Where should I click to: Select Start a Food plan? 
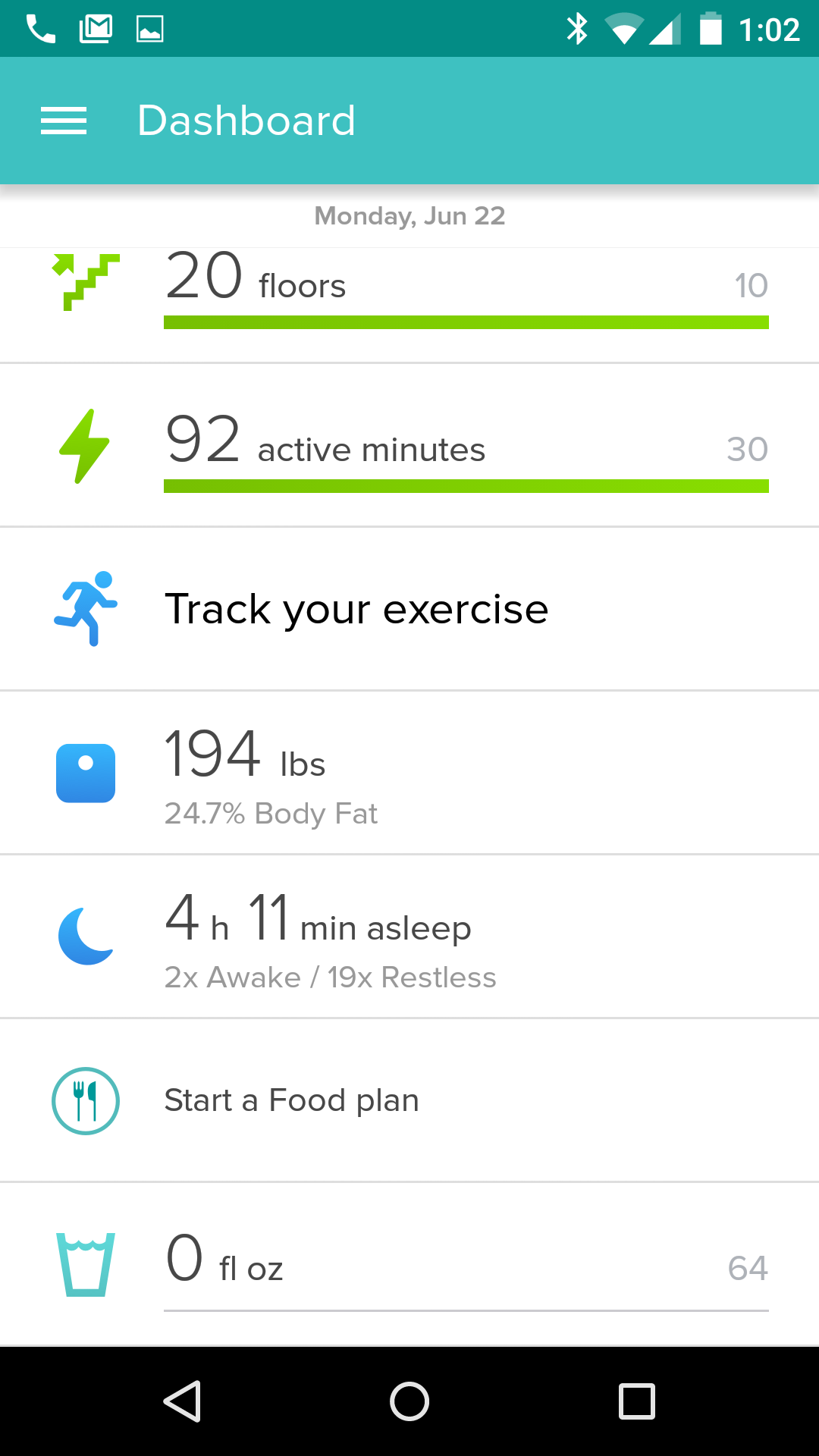click(x=409, y=1100)
